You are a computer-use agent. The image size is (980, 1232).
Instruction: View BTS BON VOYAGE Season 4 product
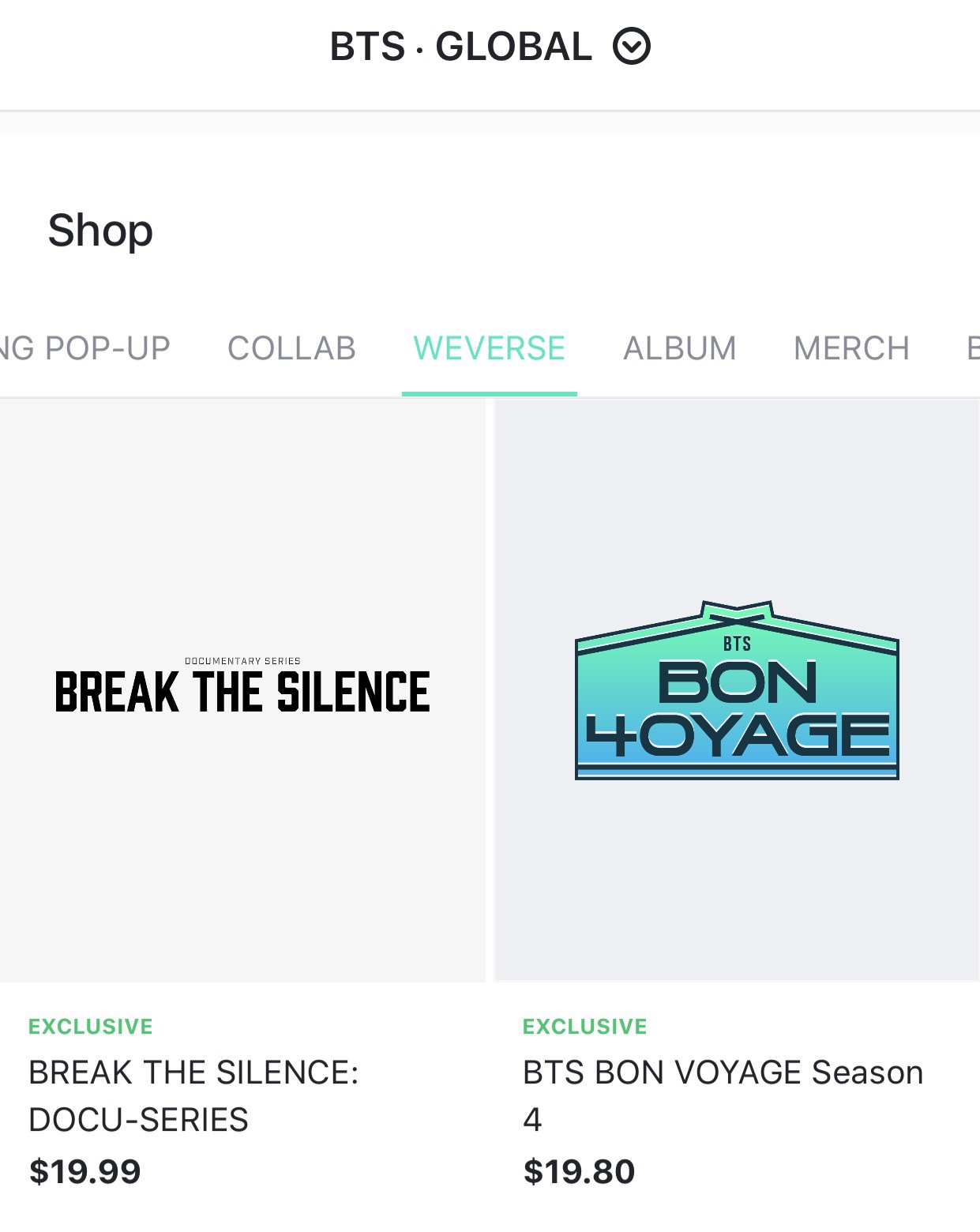(x=737, y=691)
